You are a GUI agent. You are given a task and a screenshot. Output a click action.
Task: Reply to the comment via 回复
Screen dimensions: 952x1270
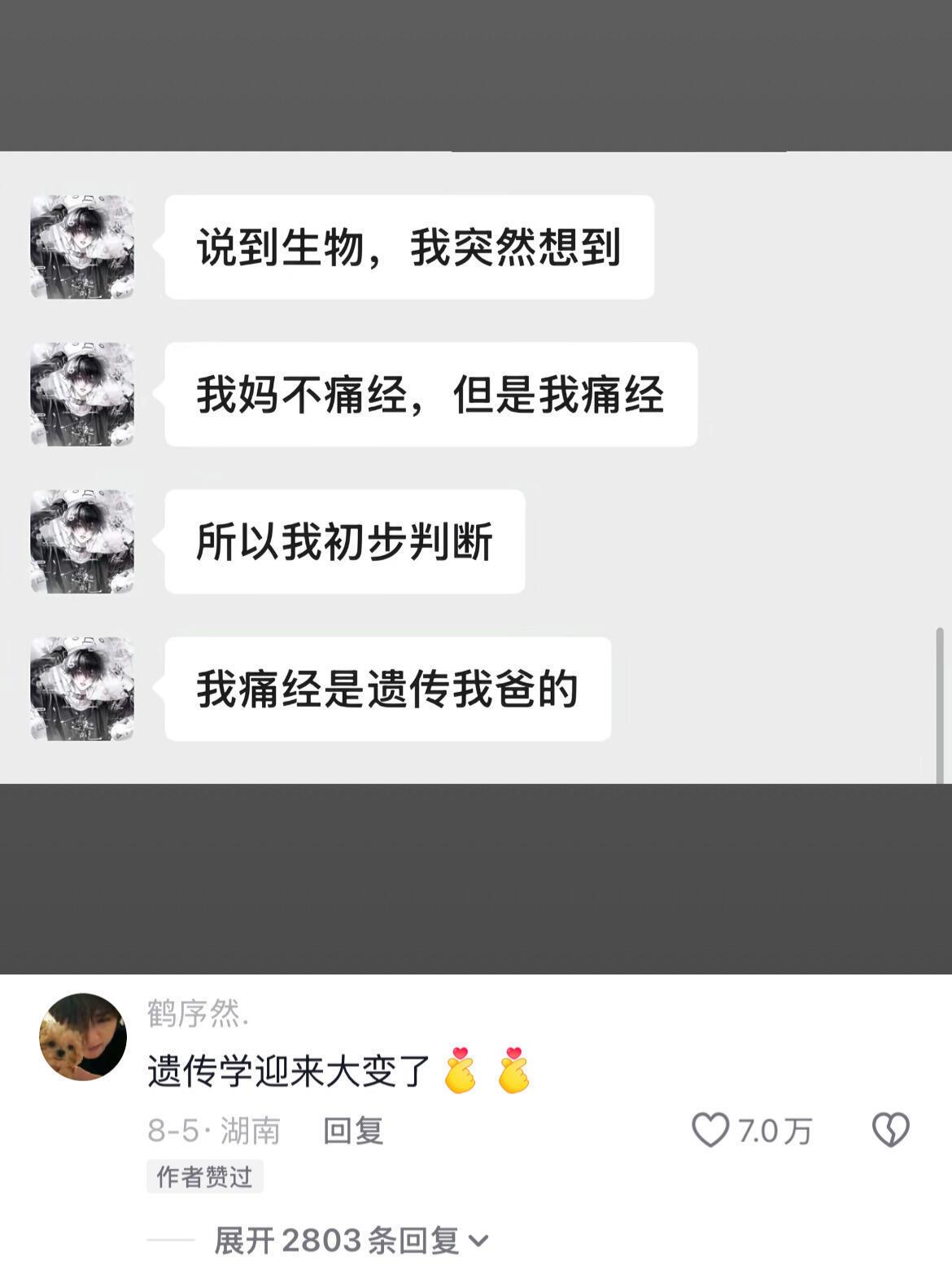coord(353,1131)
